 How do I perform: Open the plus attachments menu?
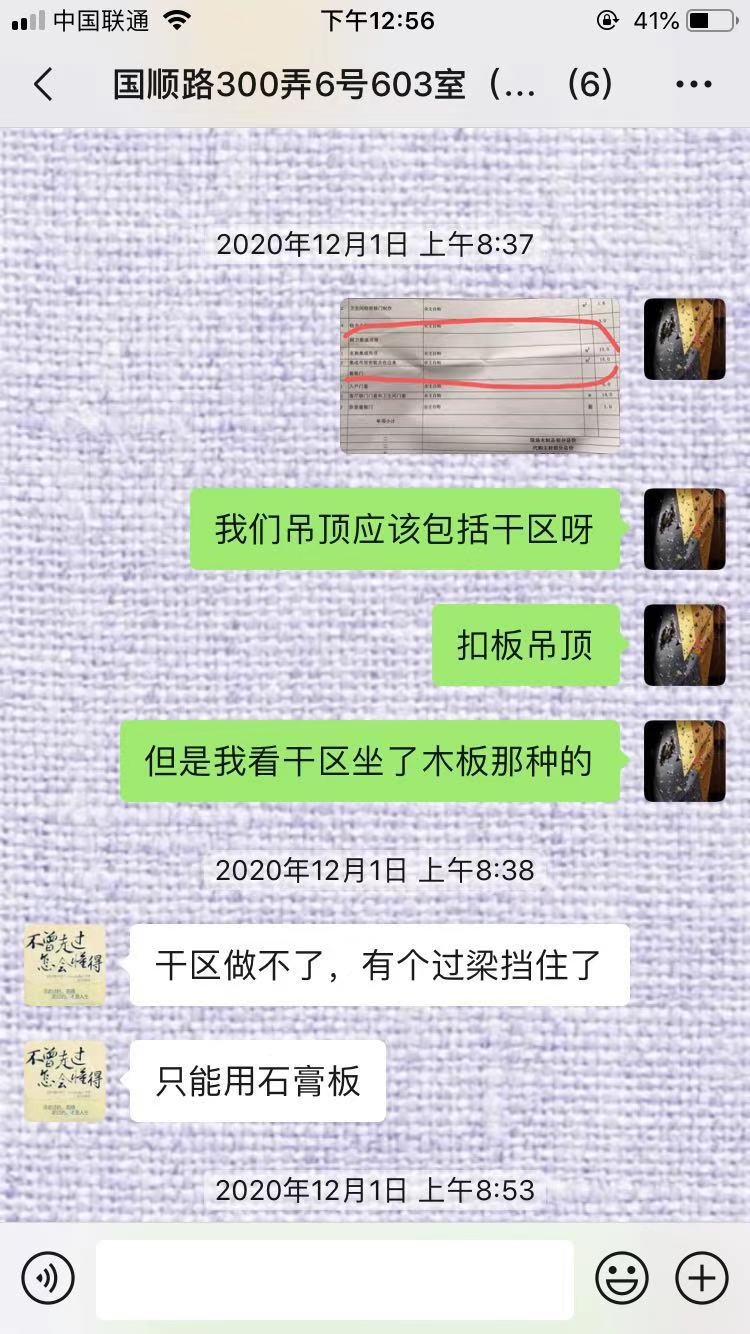pos(702,1278)
